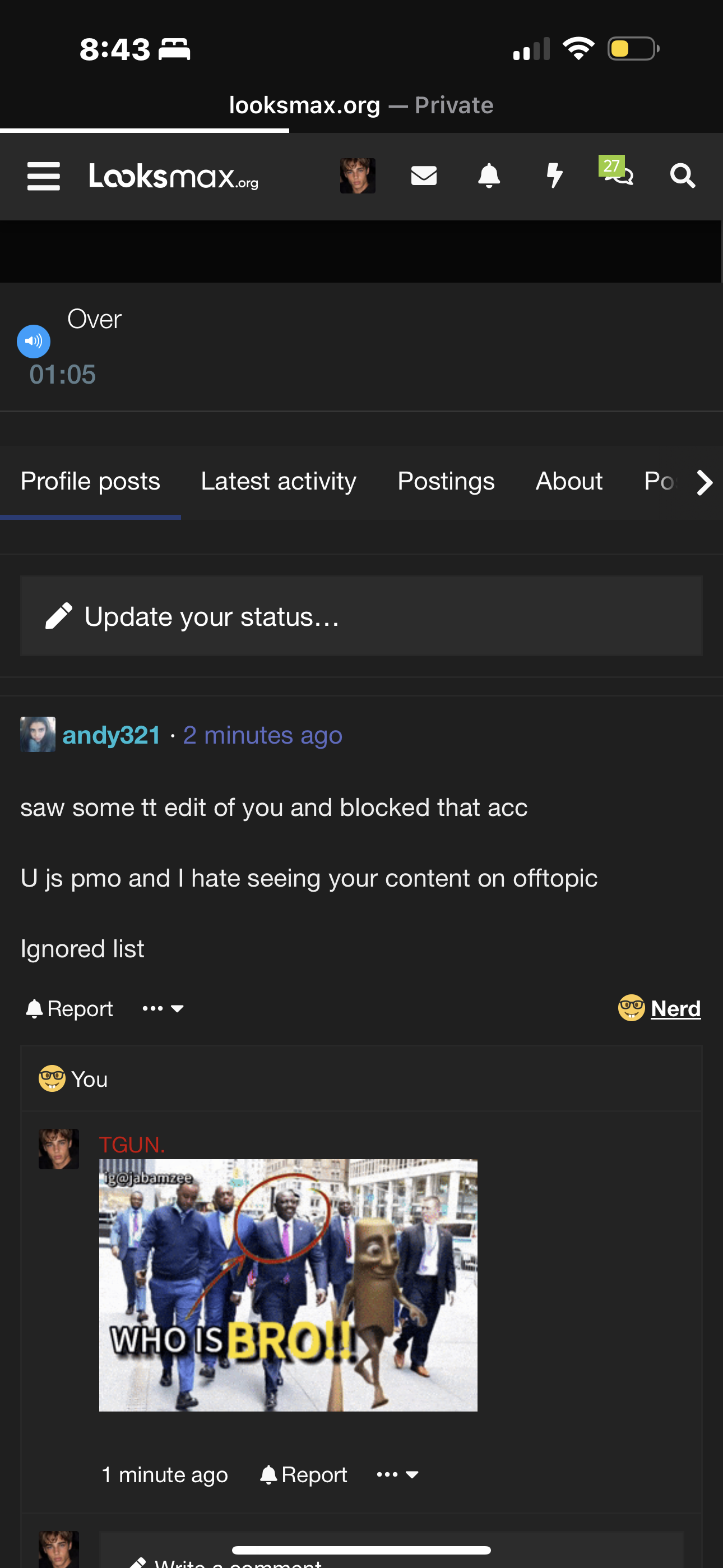Screen dimensions: 723x1568
Task: Expand more options under TGUN. comment
Action: point(397,1475)
